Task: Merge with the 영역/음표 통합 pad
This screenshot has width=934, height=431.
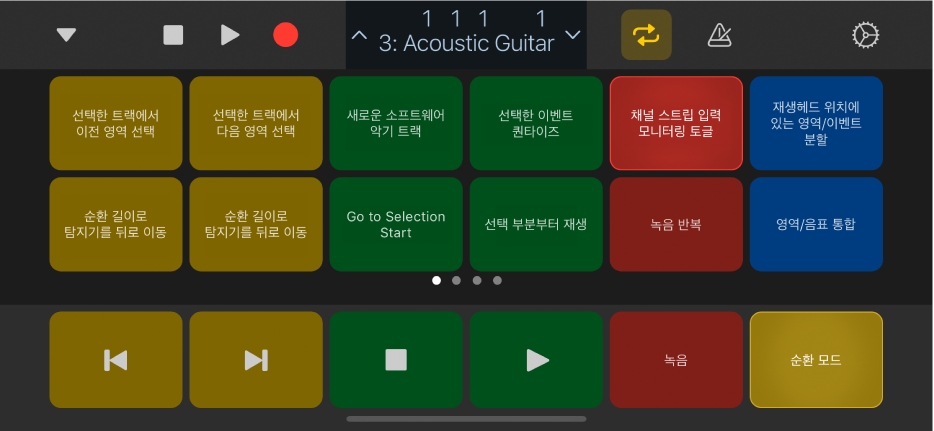Action: pos(816,224)
